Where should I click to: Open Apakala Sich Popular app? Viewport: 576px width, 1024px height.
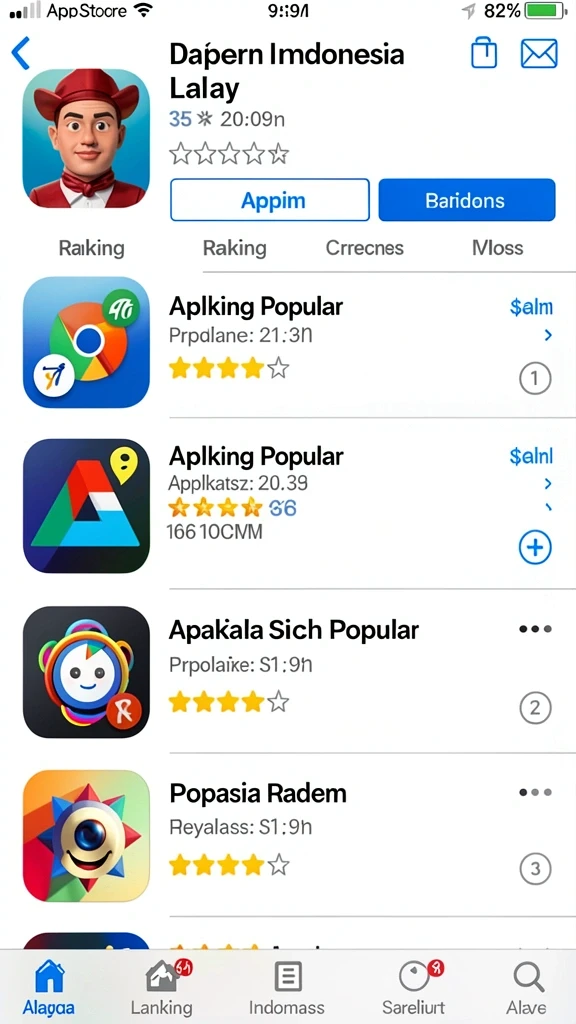pos(288,672)
